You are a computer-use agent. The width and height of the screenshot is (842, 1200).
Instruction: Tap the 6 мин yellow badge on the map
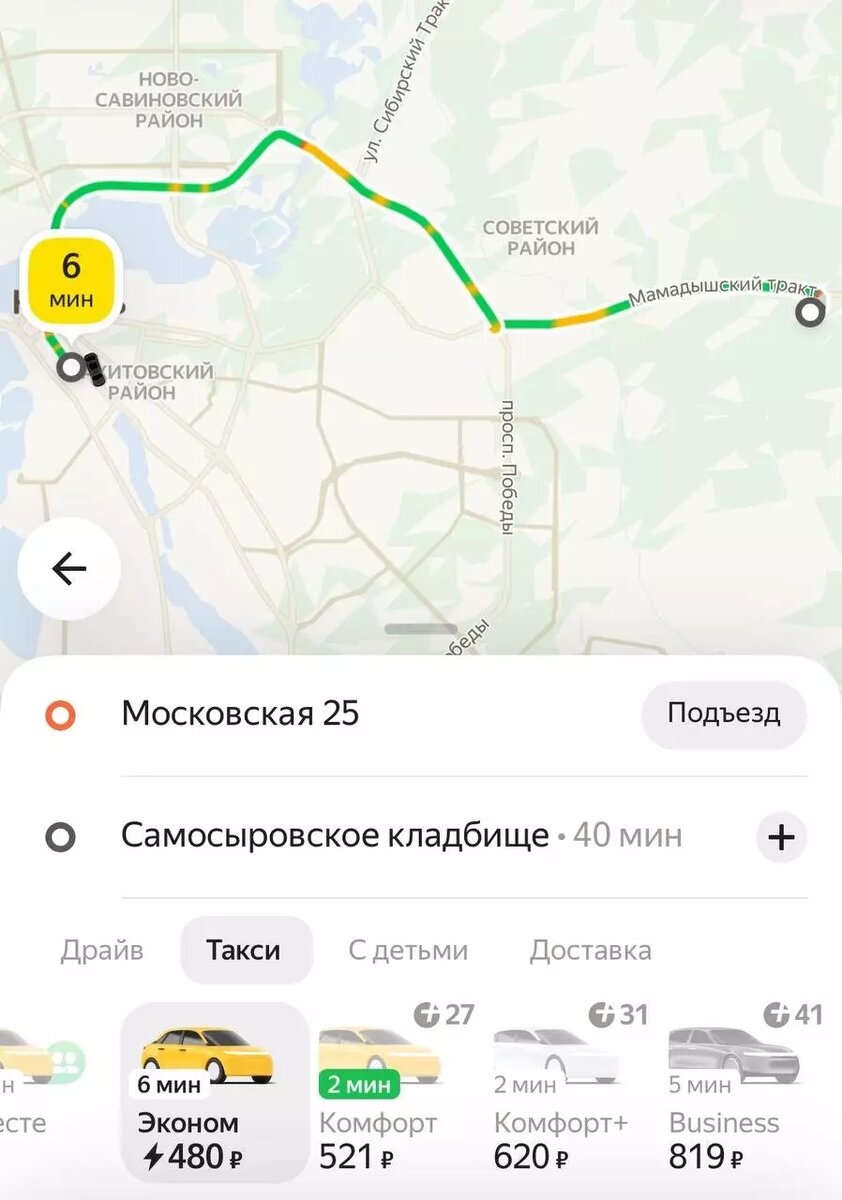point(70,279)
